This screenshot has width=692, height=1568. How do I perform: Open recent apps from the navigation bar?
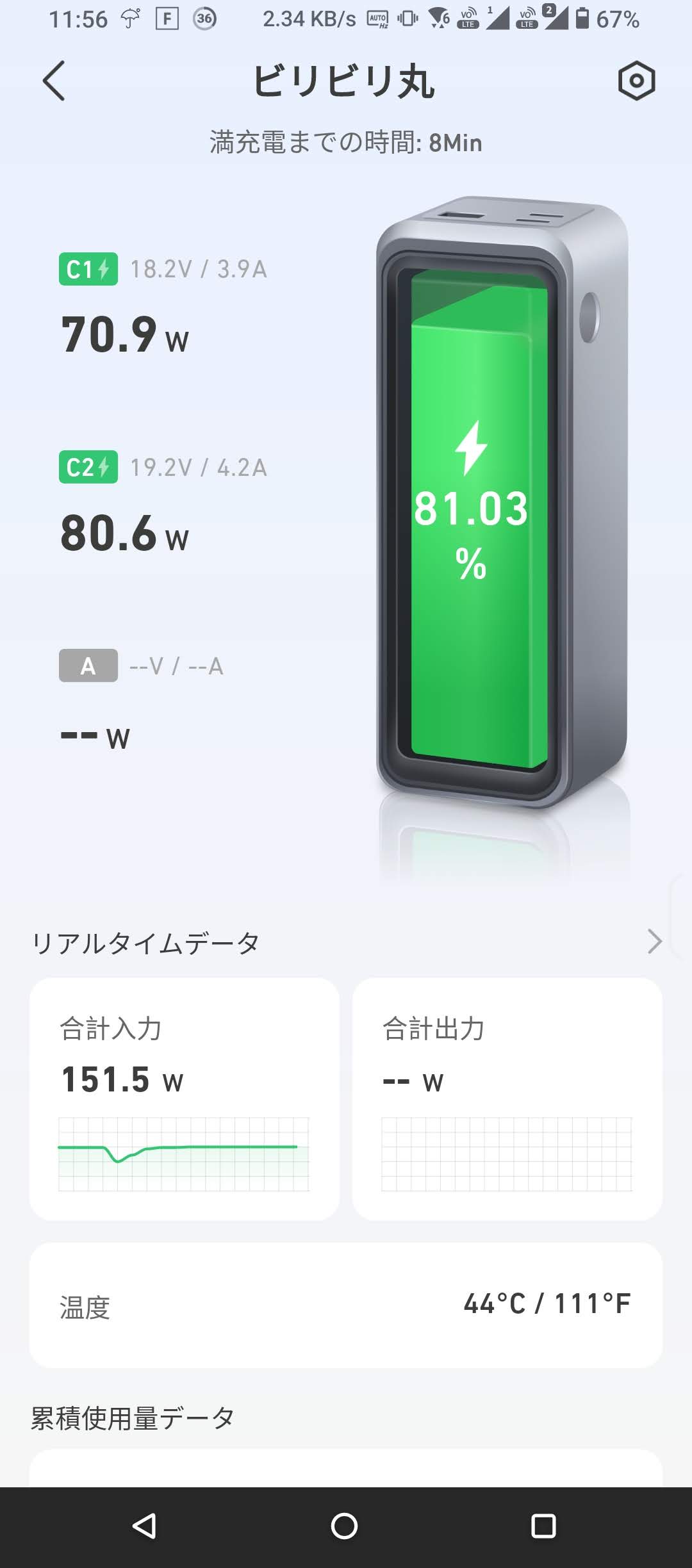543,1526
